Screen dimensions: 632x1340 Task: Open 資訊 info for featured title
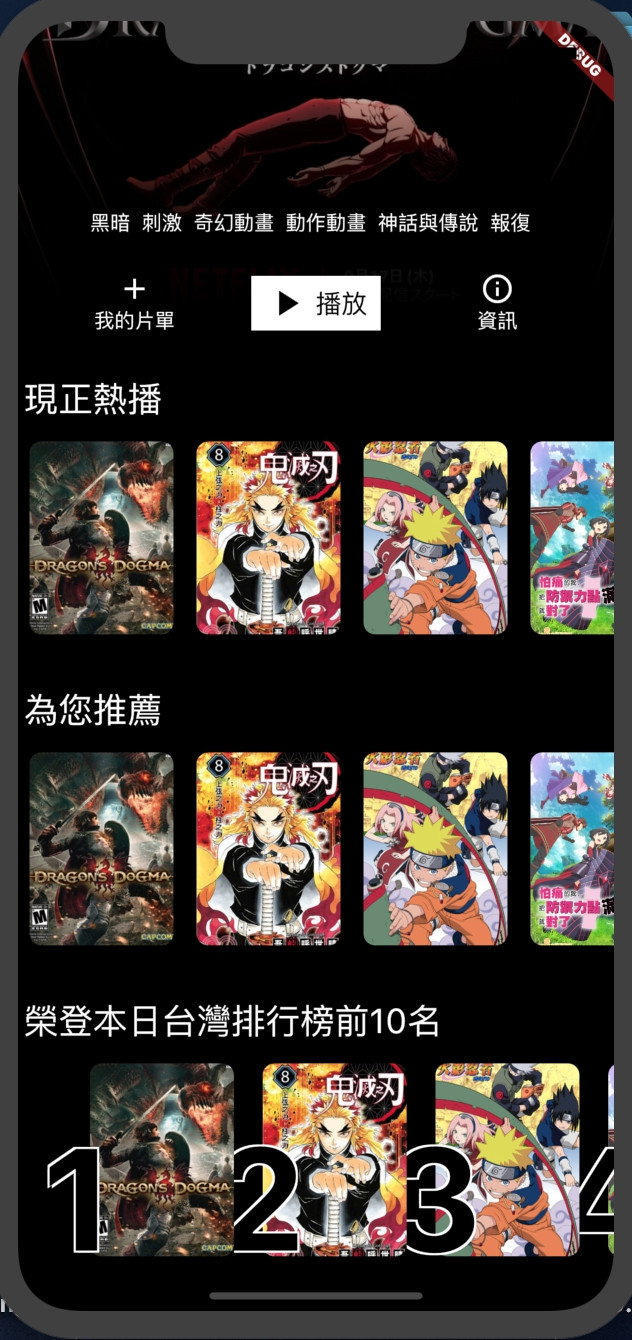[x=497, y=303]
